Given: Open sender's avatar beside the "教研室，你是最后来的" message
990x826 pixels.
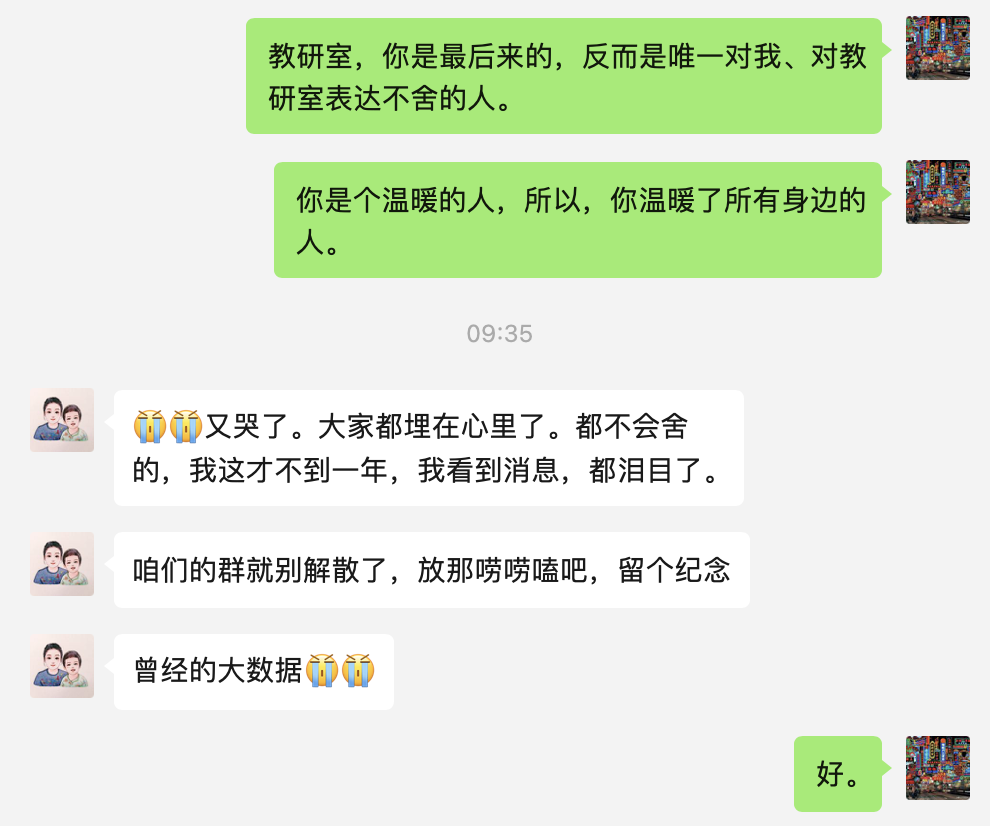Looking at the screenshot, I should point(937,48).
